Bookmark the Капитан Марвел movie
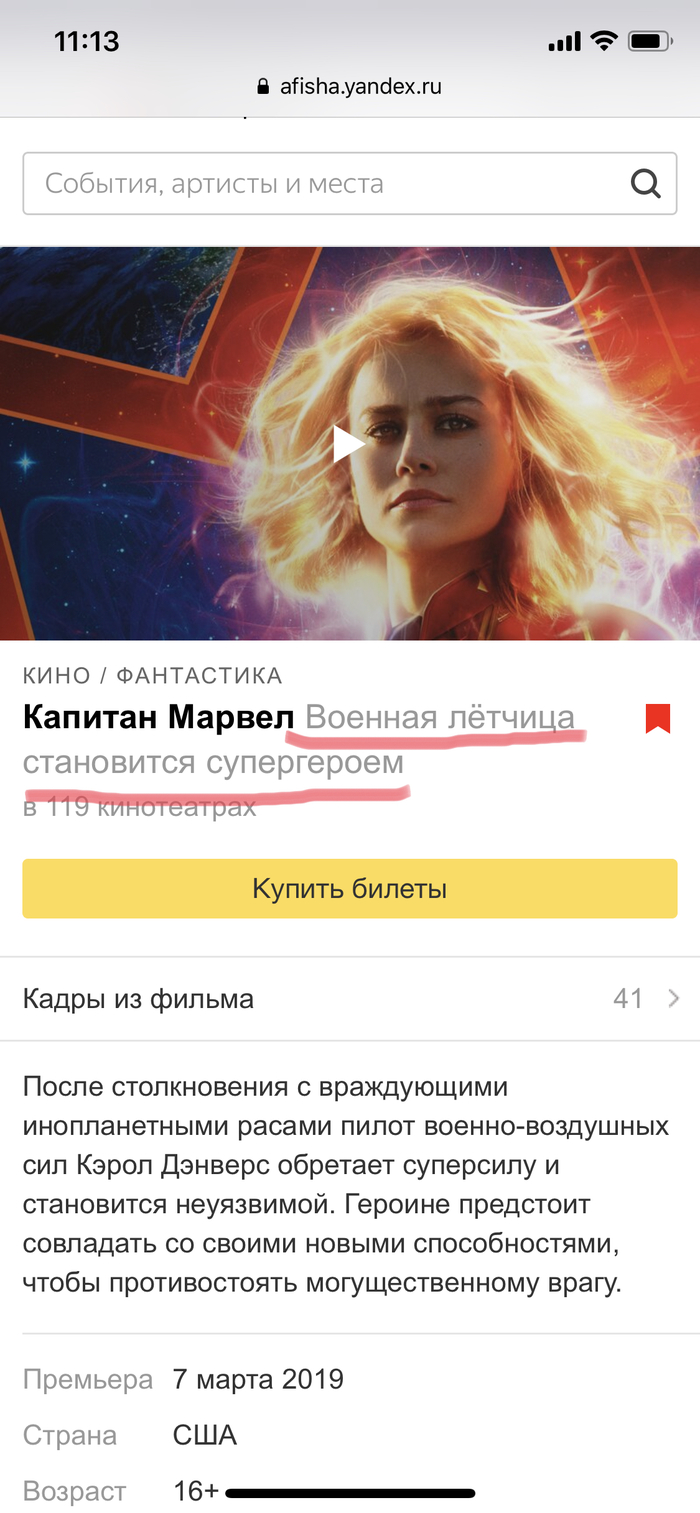Viewport: 700px width, 1513px height. tap(657, 718)
